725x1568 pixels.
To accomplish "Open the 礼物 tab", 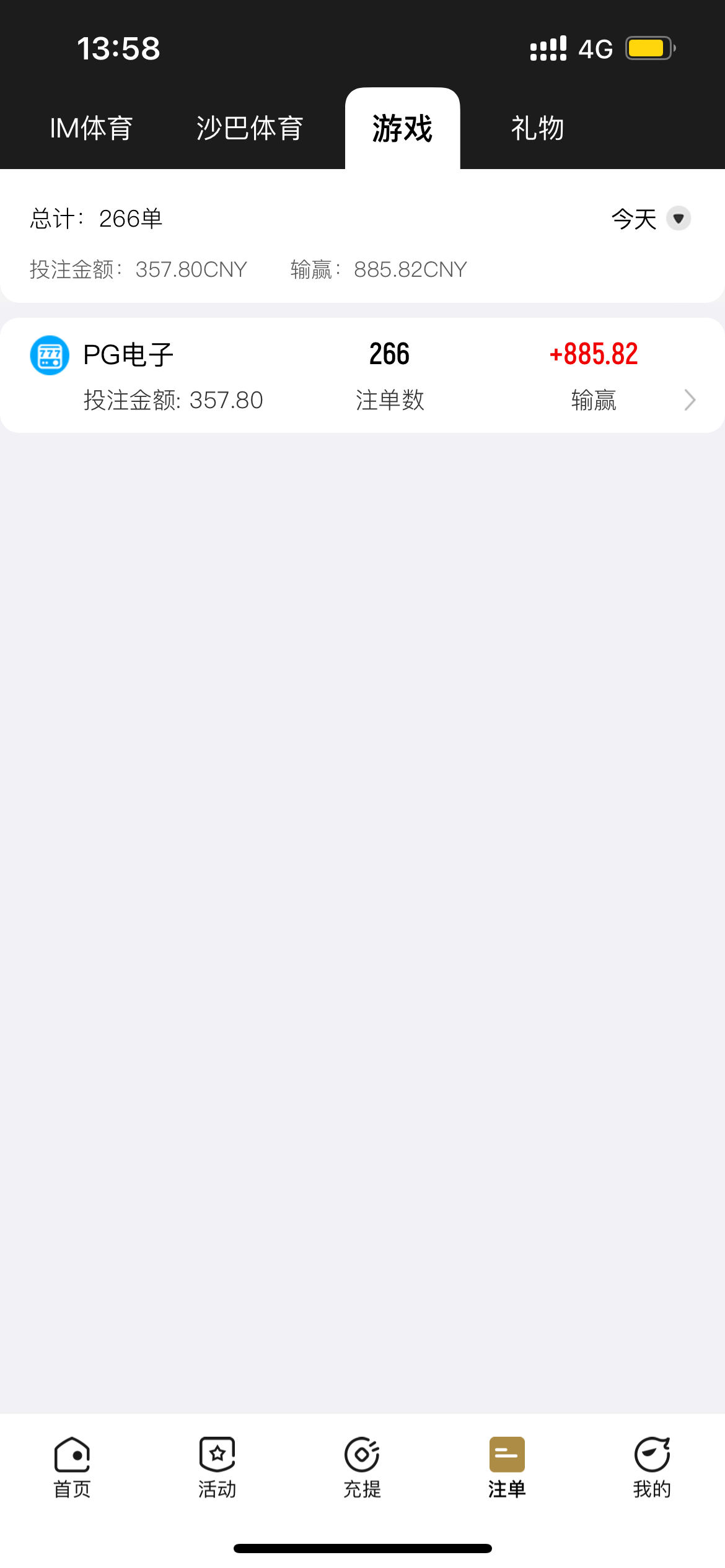I will point(537,129).
